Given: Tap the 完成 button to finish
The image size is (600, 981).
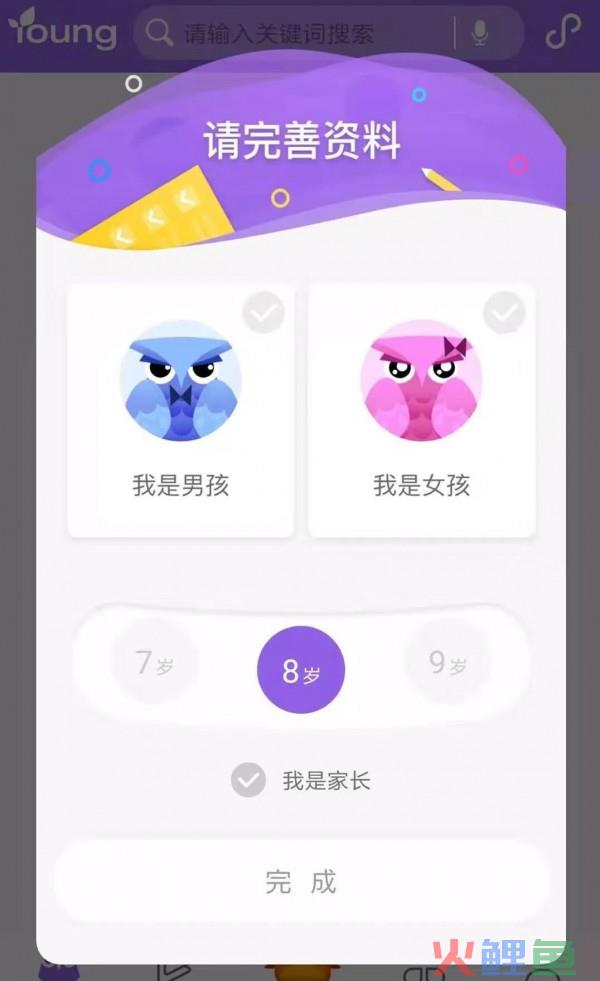Looking at the screenshot, I should pyautogui.click(x=301, y=881).
